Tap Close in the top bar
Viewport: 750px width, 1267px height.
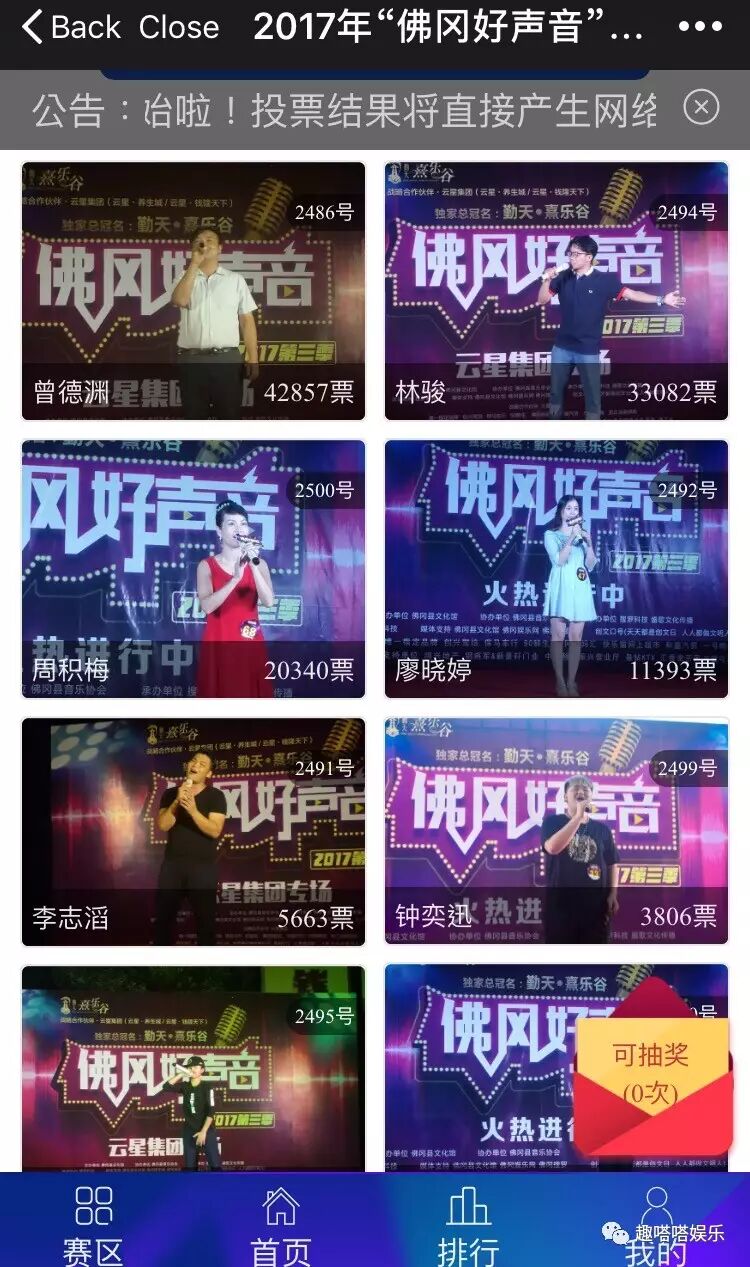click(x=179, y=28)
